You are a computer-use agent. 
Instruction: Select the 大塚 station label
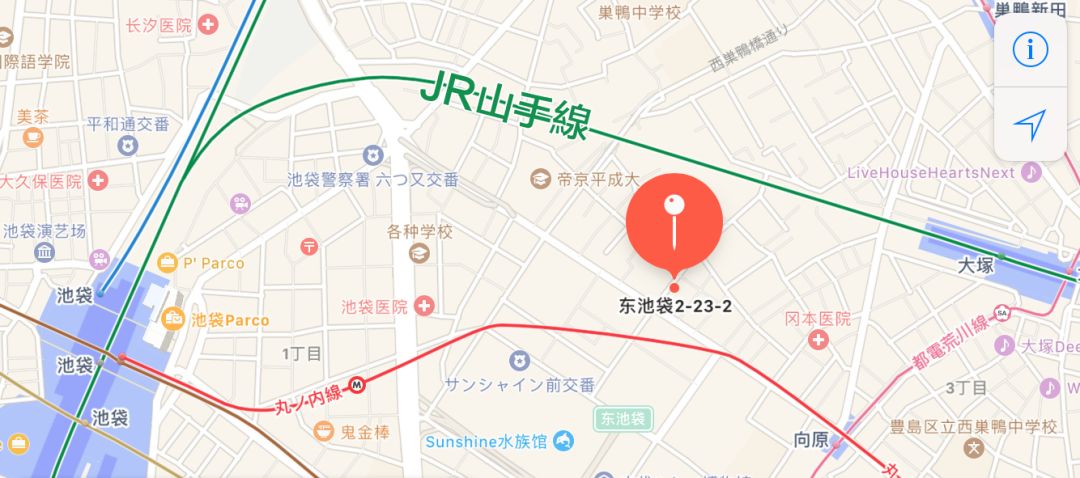click(x=979, y=266)
